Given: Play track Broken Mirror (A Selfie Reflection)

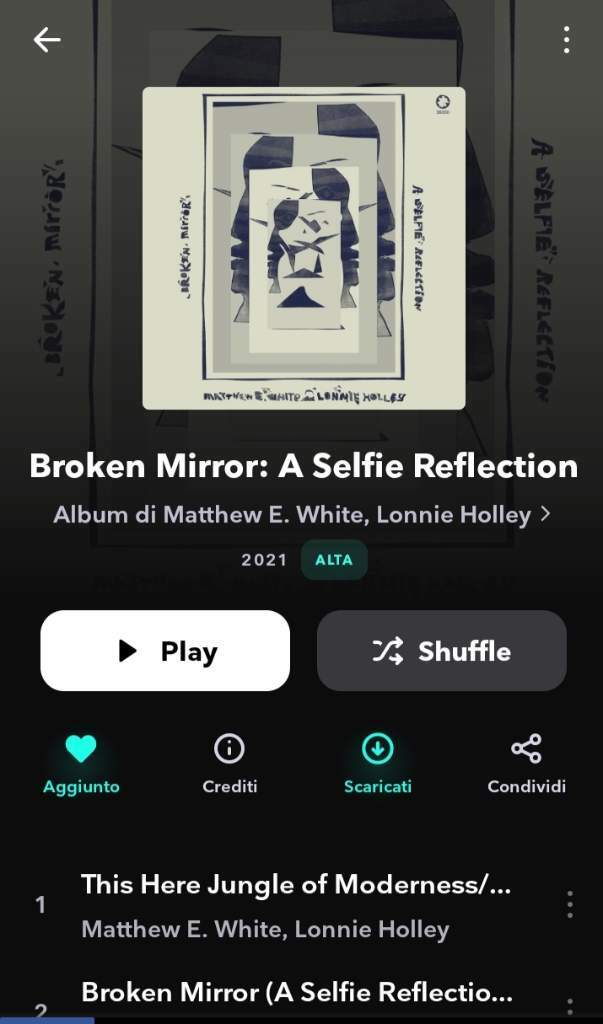Looking at the screenshot, I should (x=296, y=994).
